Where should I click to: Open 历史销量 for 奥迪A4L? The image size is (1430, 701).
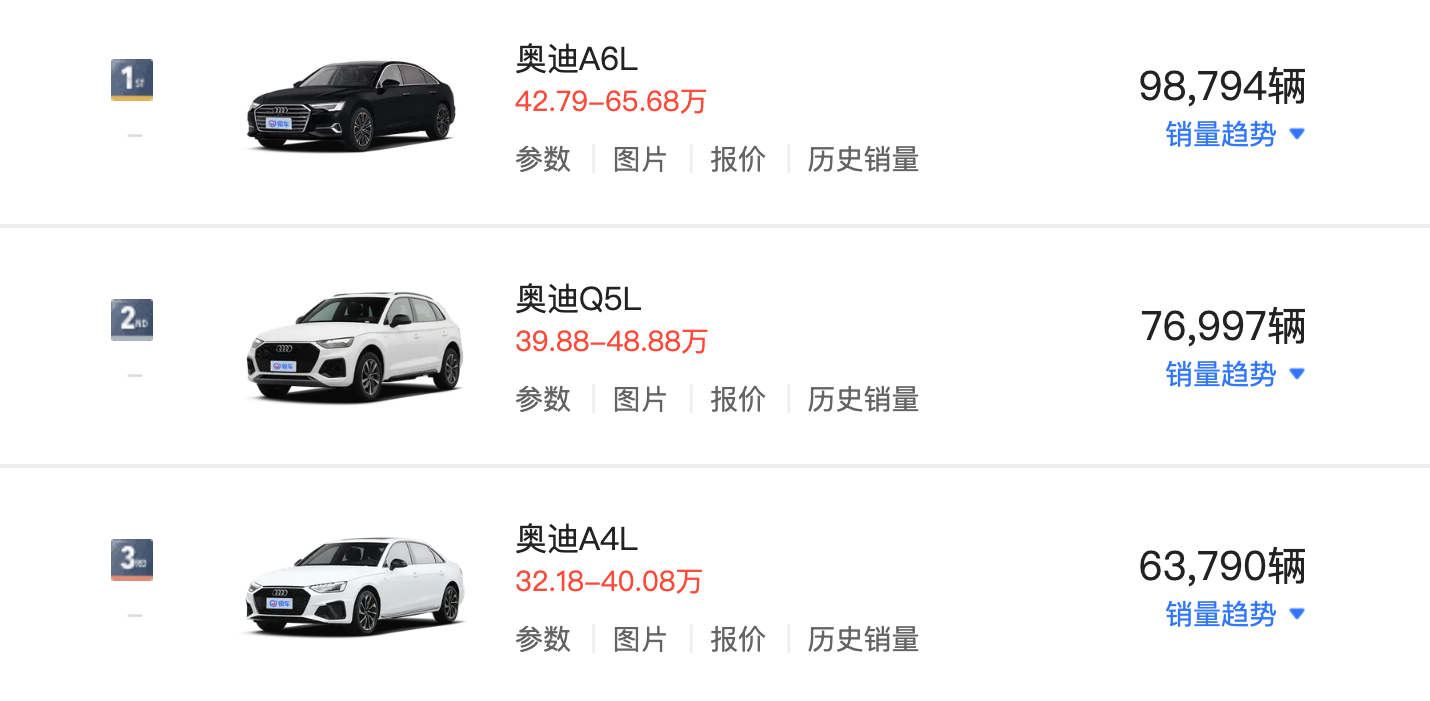(863, 639)
